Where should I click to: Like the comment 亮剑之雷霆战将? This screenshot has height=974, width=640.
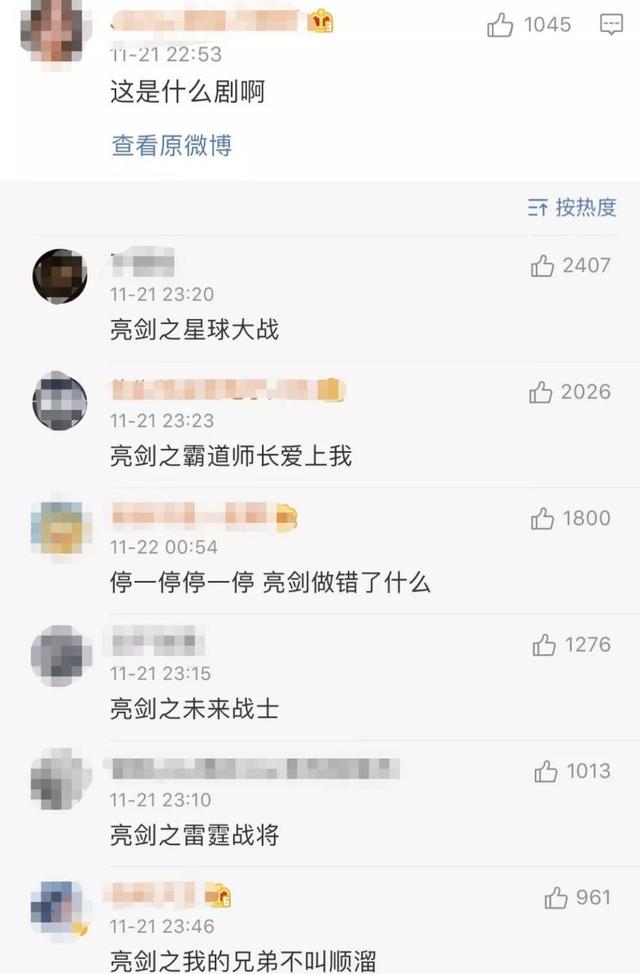coord(546,771)
